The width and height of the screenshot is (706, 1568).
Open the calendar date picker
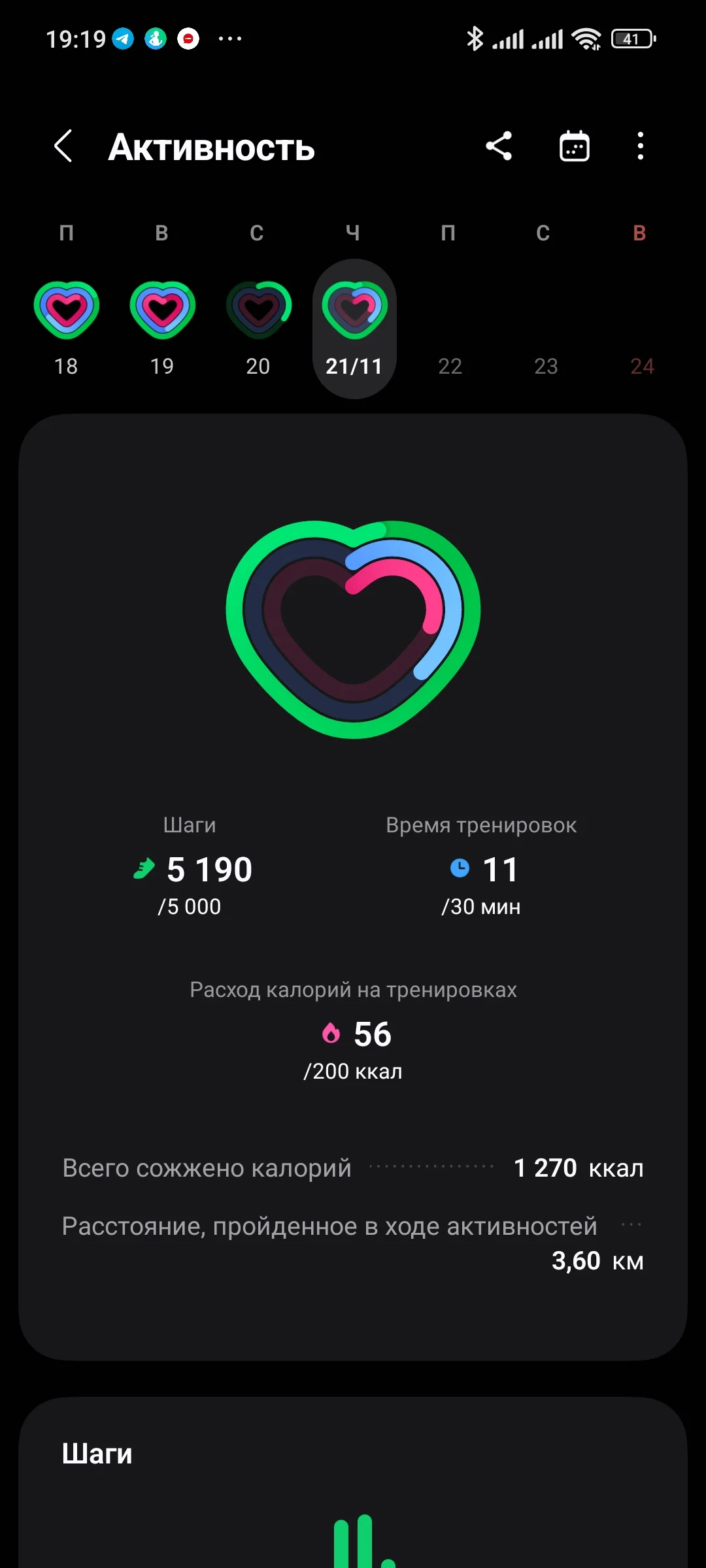575,146
